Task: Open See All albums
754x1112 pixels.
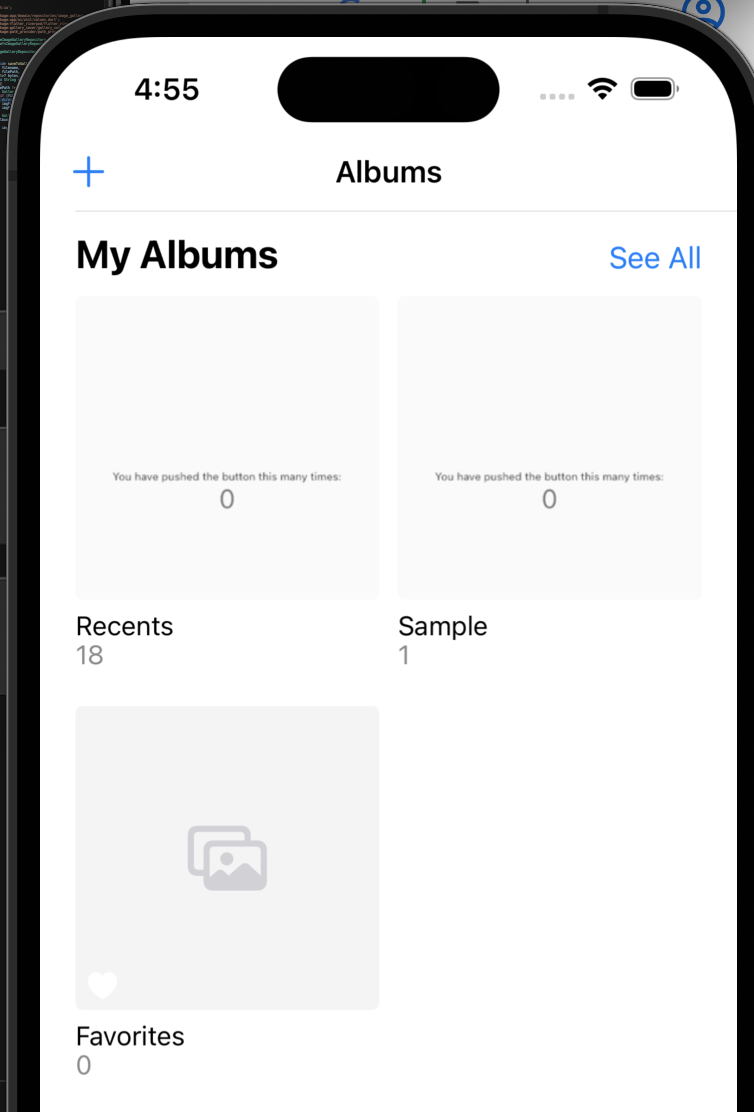Action: point(655,258)
